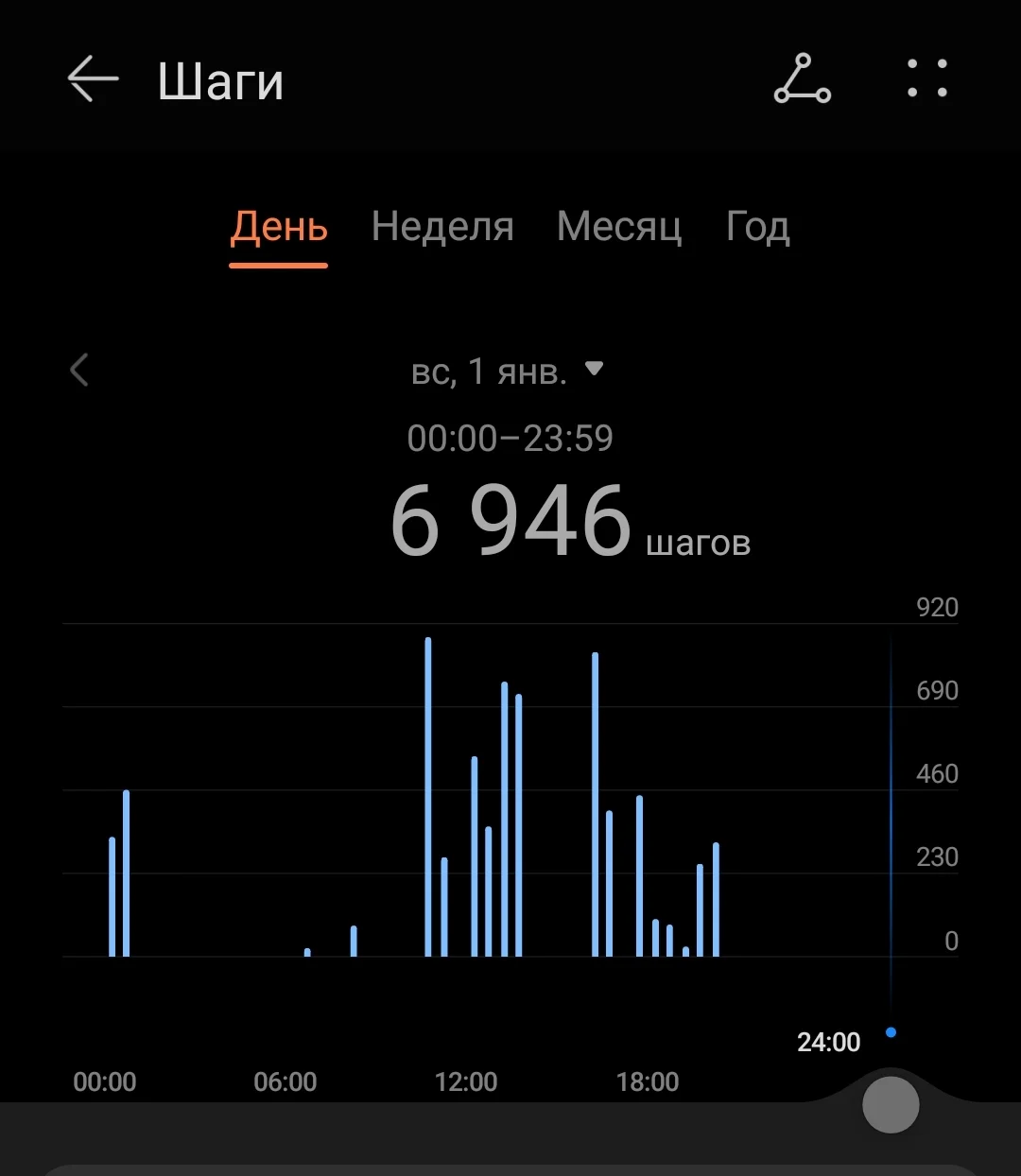Go to the previous day
Viewport: 1021px width, 1176px height.
pyautogui.click(x=80, y=370)
